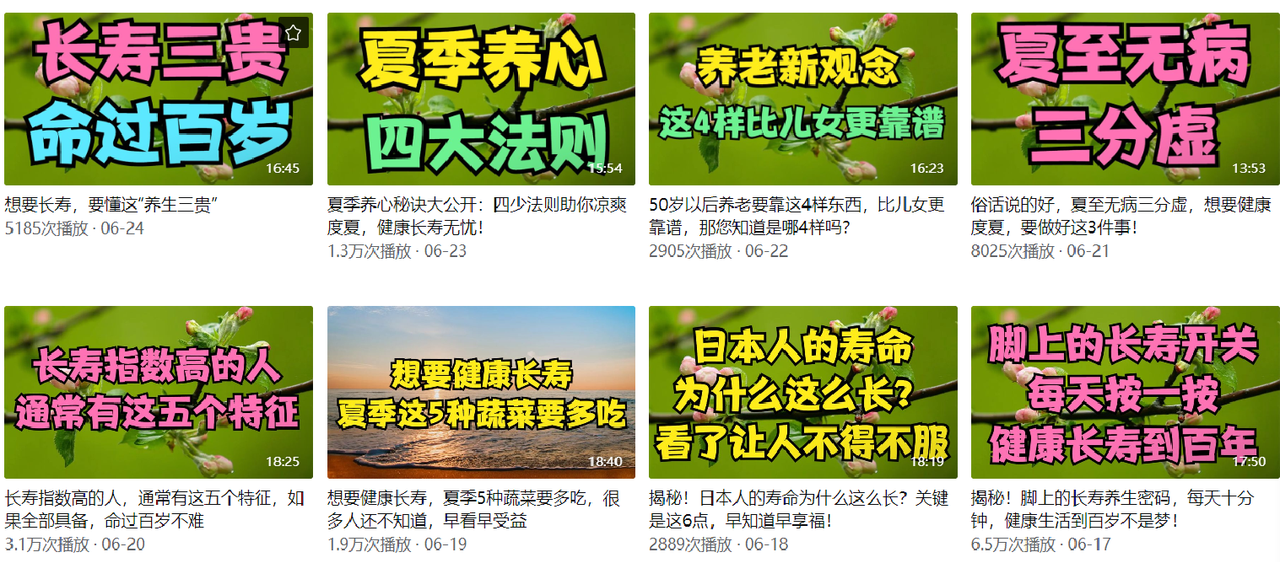Open the 长寿三贵 命过百岁 video
1280x563 pixels.
(158, 100)
